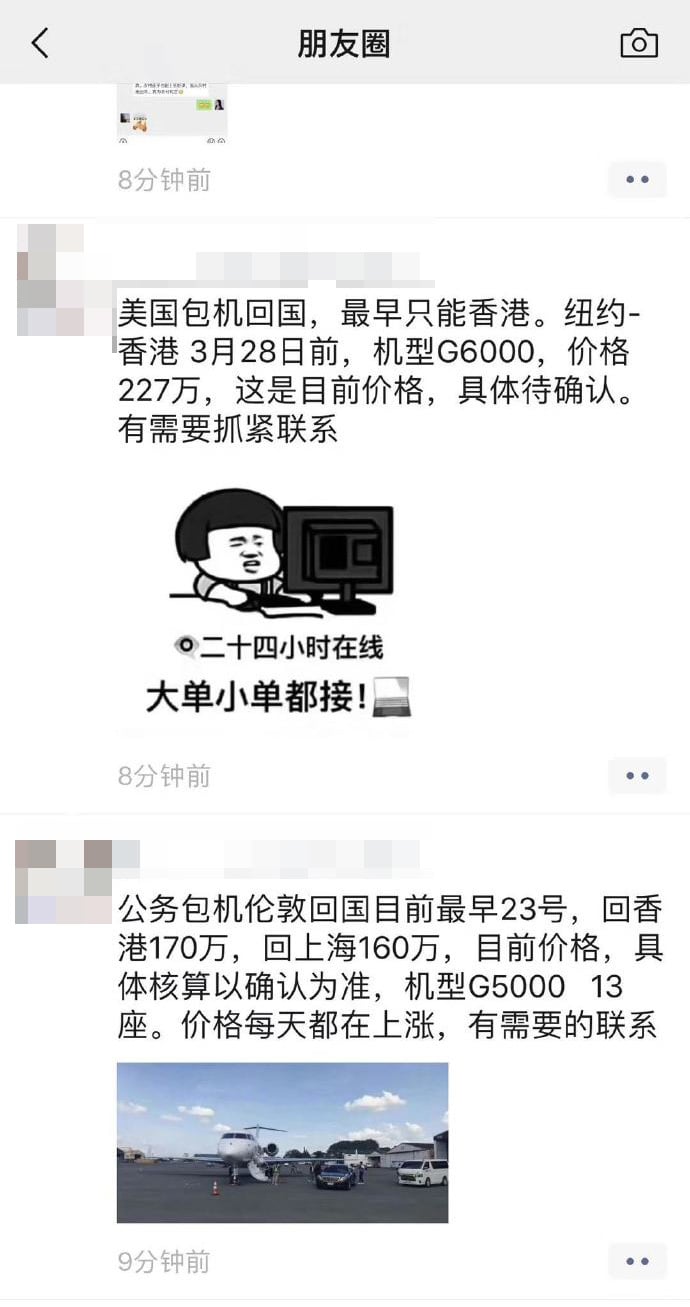Image resolution: width=690 pixels, height=1307 pixels.
Task: View the 二十四小时在线 (24 hours online) meme image
Action: [x=280, y=606]
